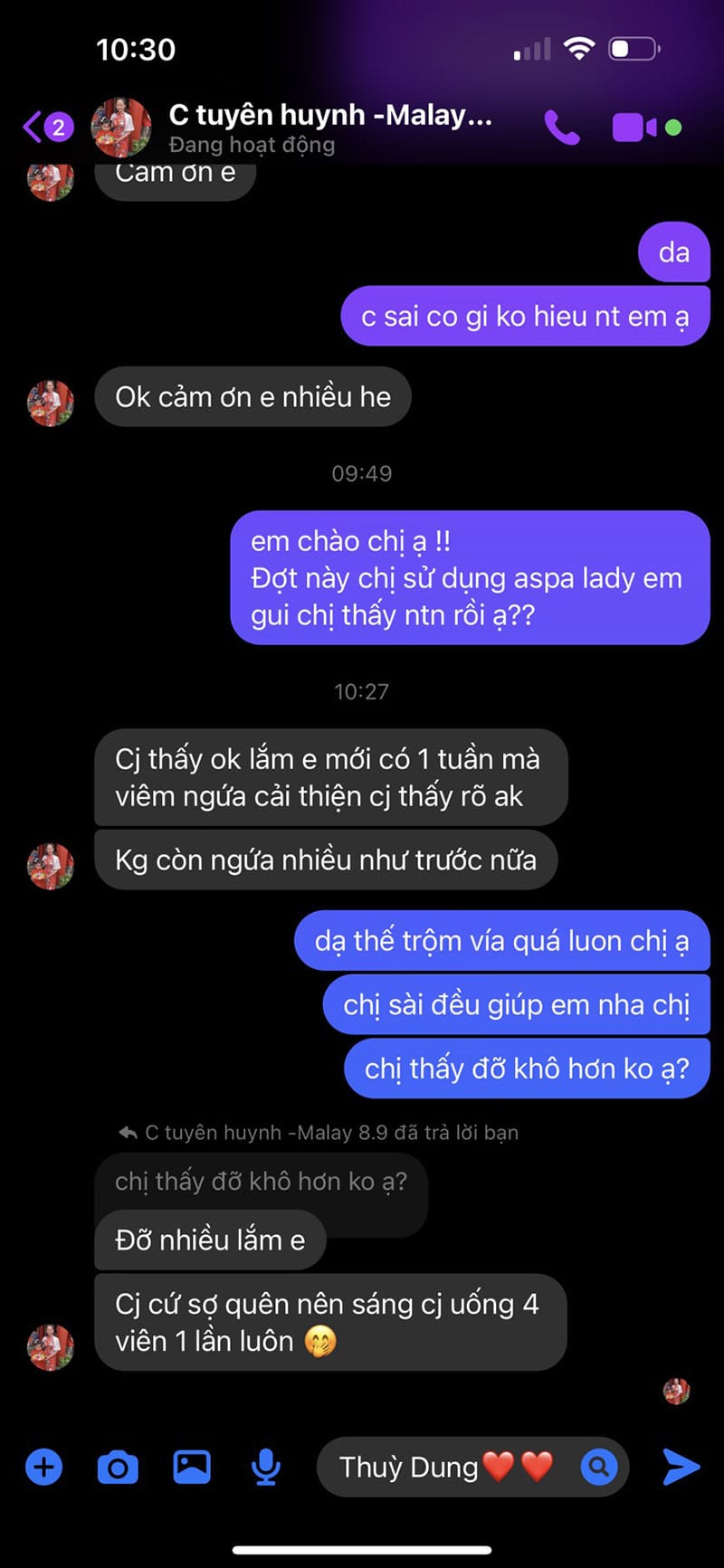
Task: Record a voice message with the microphone
Action: (265, 1467)
